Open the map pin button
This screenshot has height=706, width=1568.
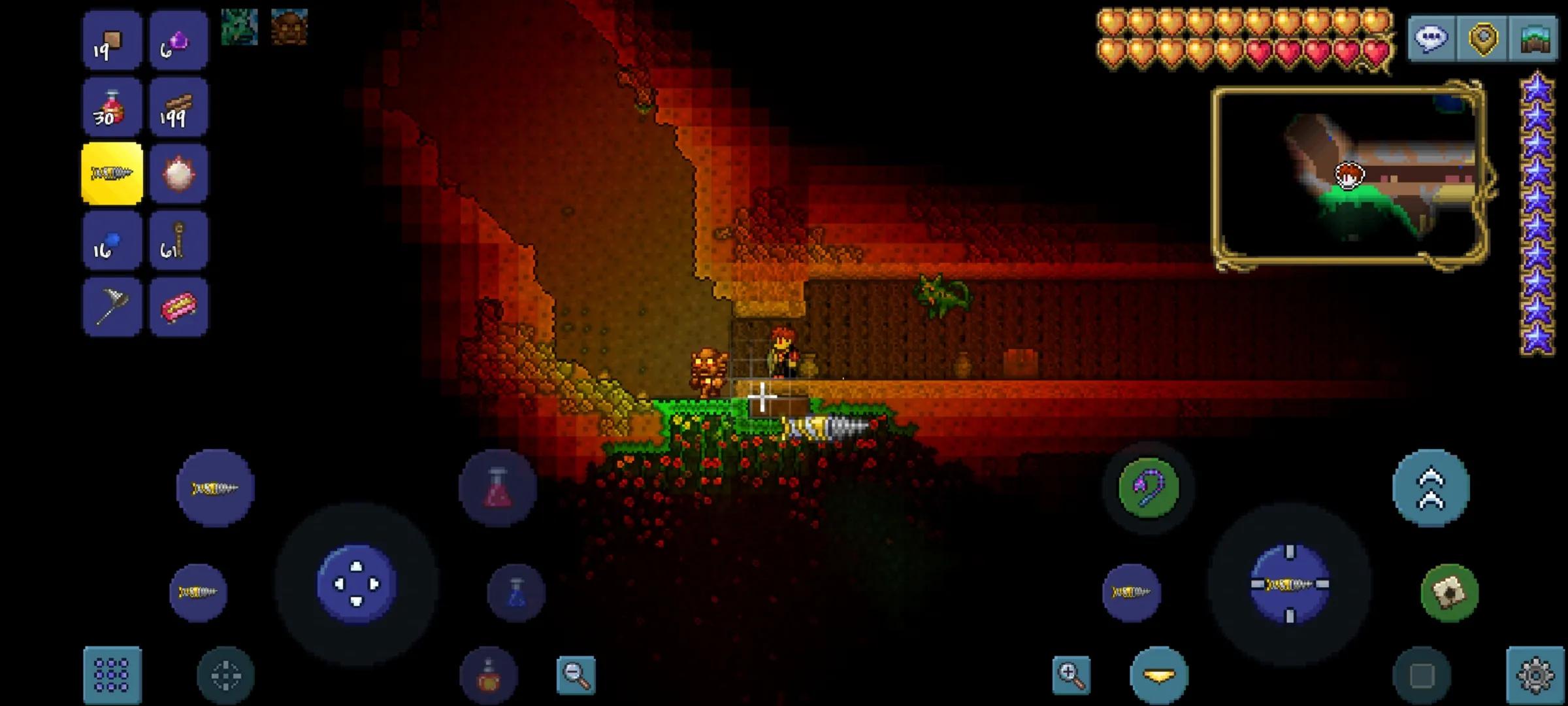coord(1483,39)
